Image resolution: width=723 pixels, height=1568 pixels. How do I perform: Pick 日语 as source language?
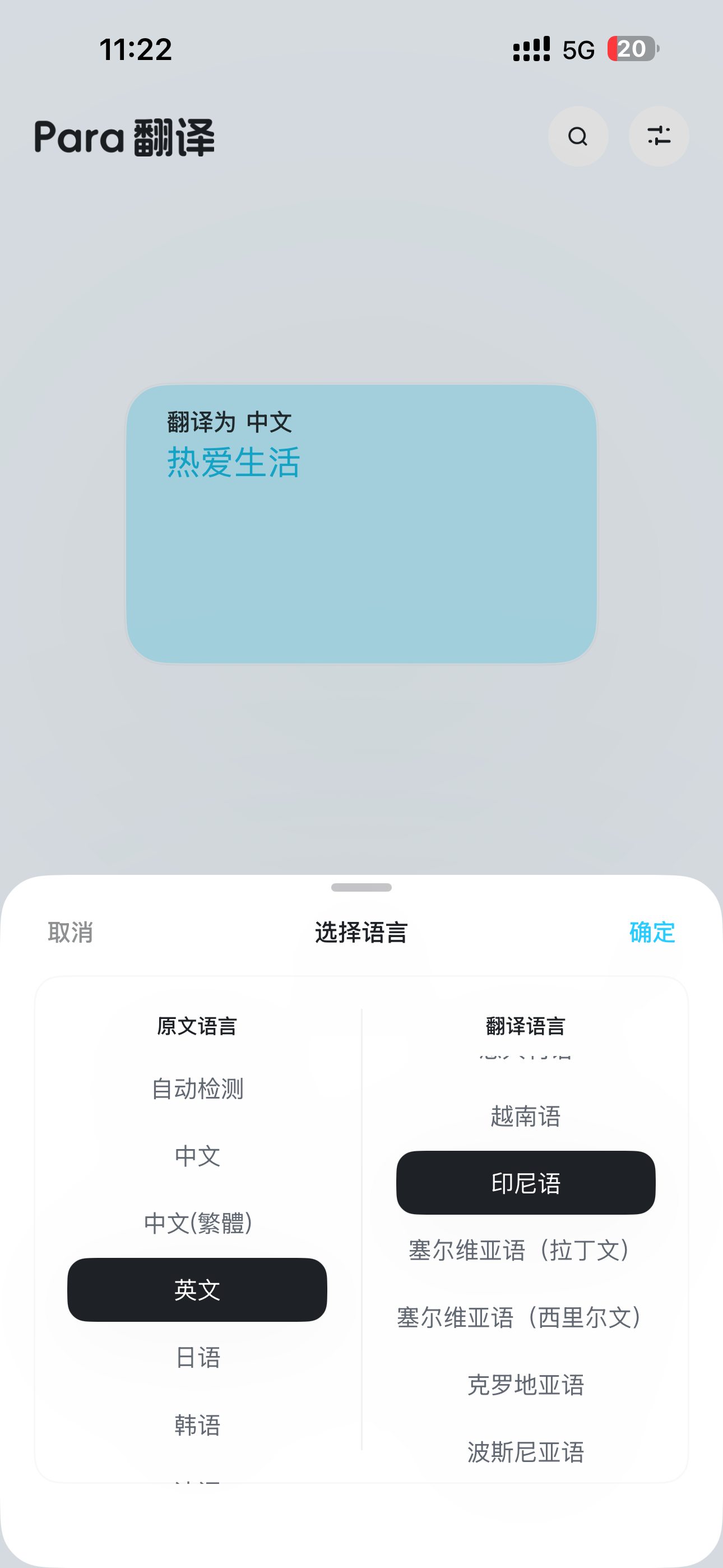197,1357
